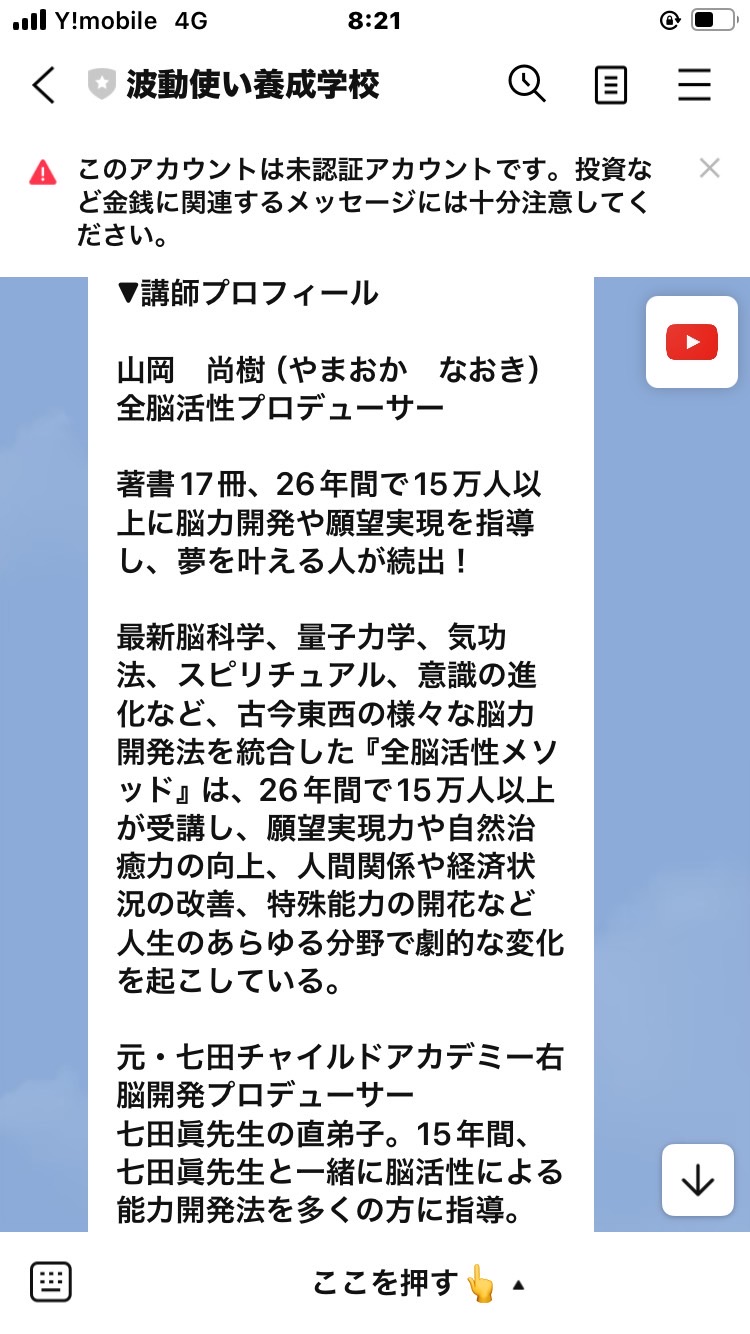Open the notes list icon
Viewport: 750px width, 1334px height.
(x=610, y=85)
